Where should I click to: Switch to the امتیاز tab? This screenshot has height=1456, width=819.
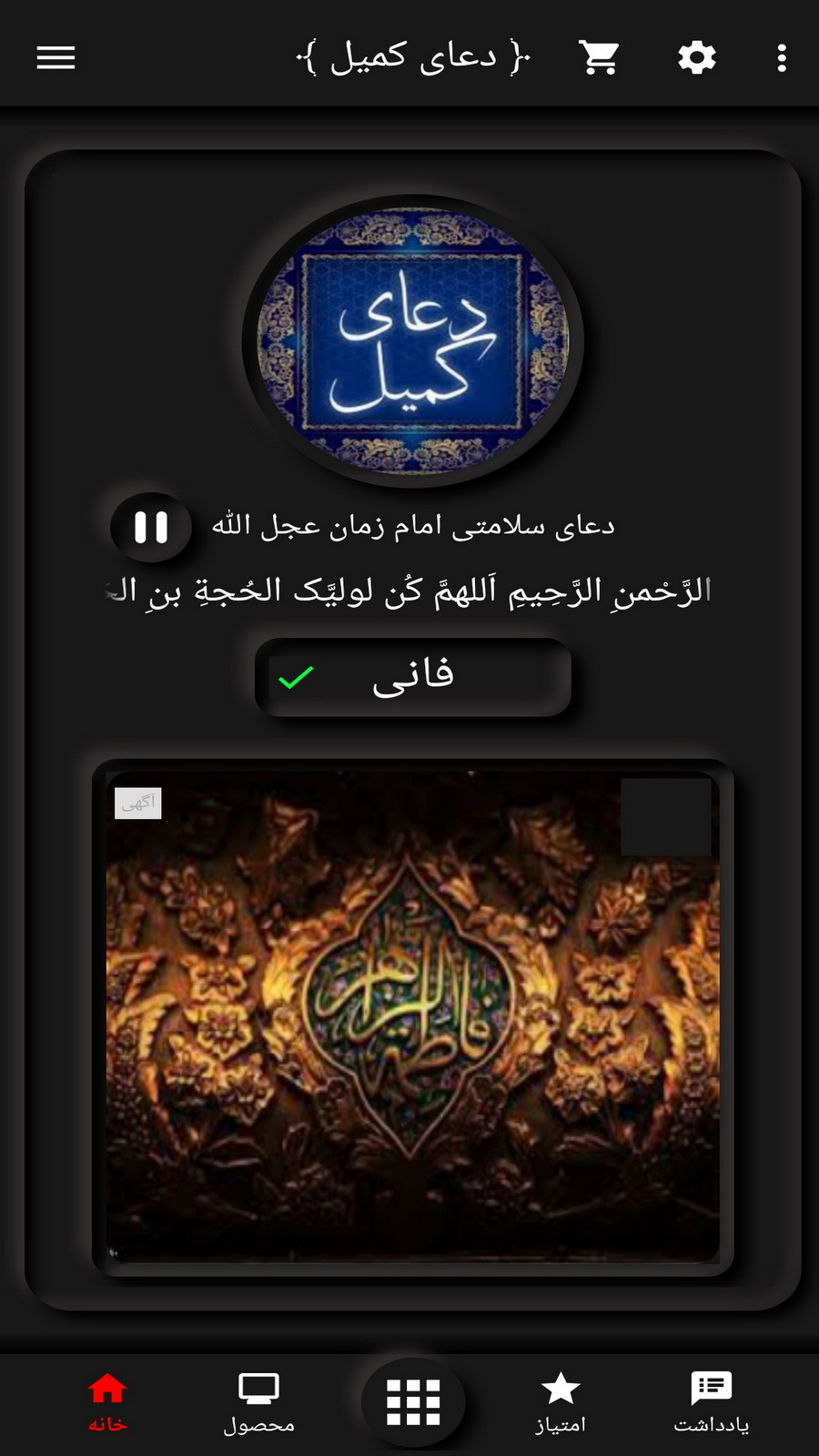pyautogui.click(x=561, y=1402)
